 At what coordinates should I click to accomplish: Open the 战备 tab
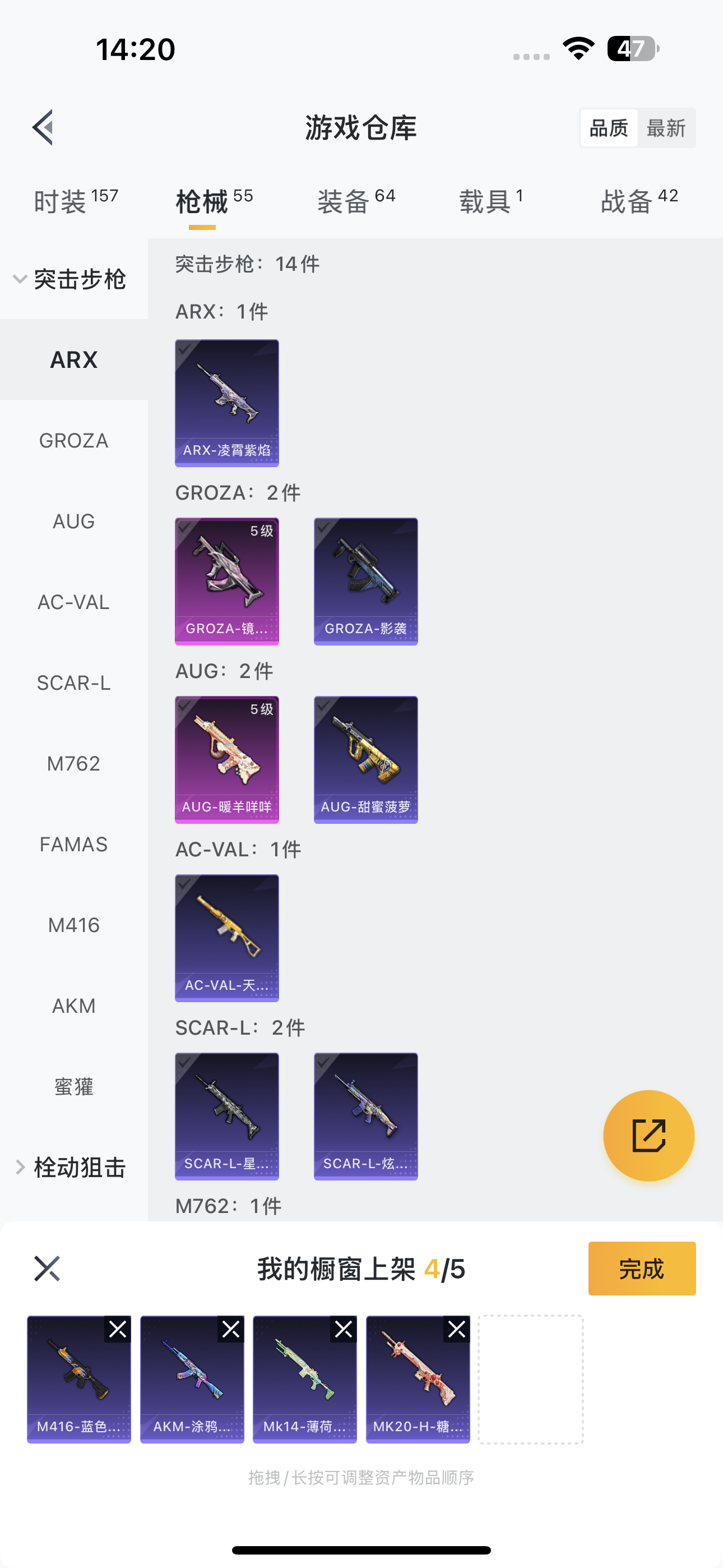click(639, 201)
